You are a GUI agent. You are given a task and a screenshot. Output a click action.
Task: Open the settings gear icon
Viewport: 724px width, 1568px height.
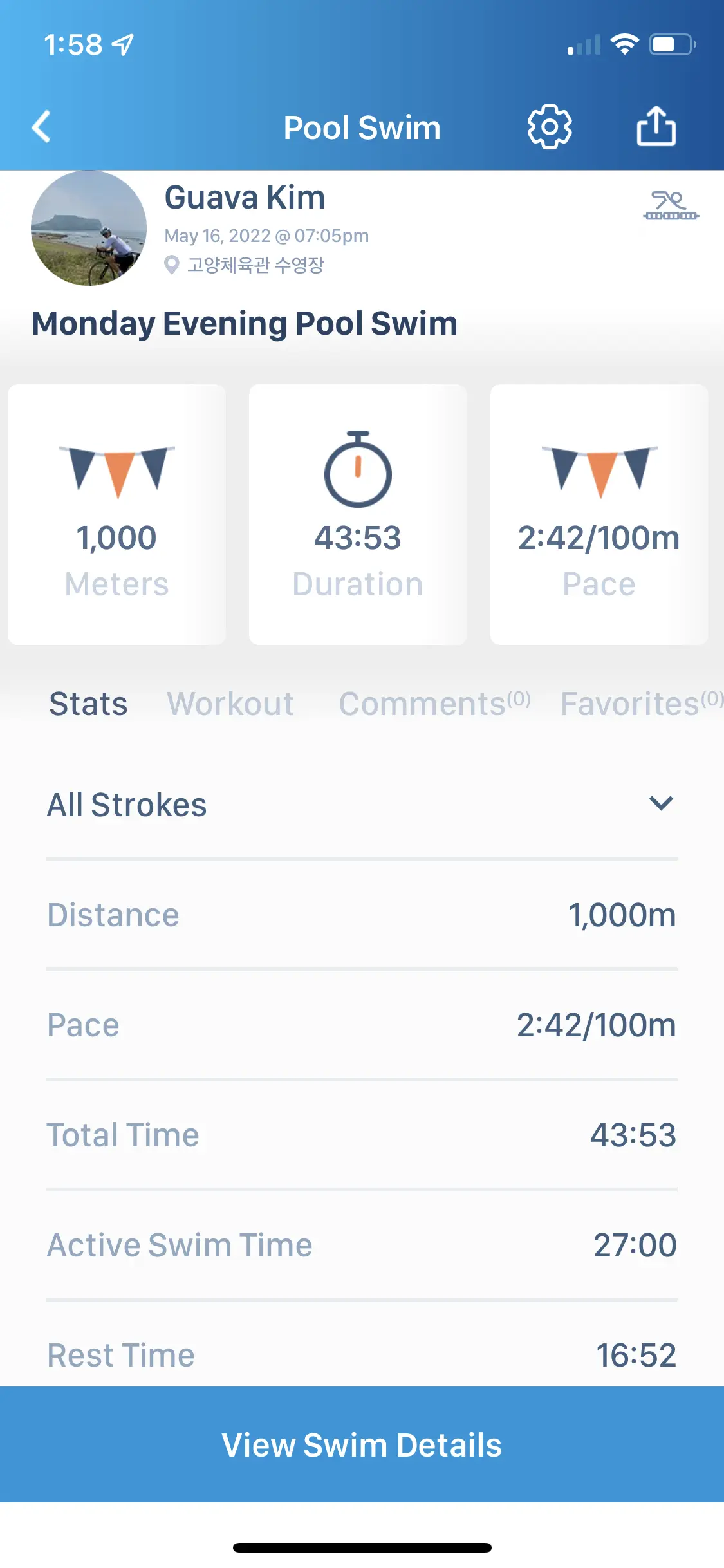coord(549,127)
